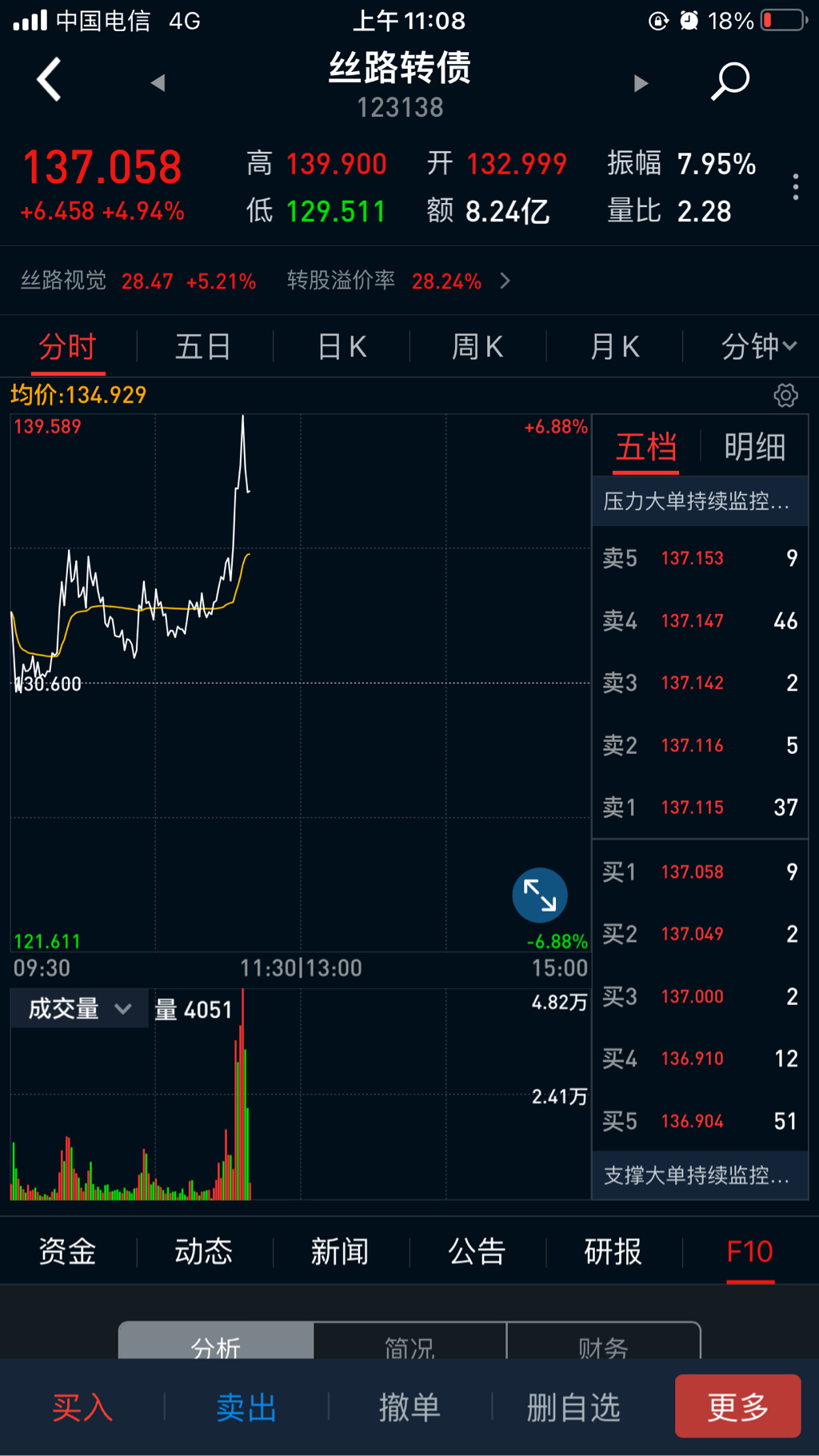Open the 公告 tab
The width and height of the screenshot is (819, 1456).
[477, 1251]
